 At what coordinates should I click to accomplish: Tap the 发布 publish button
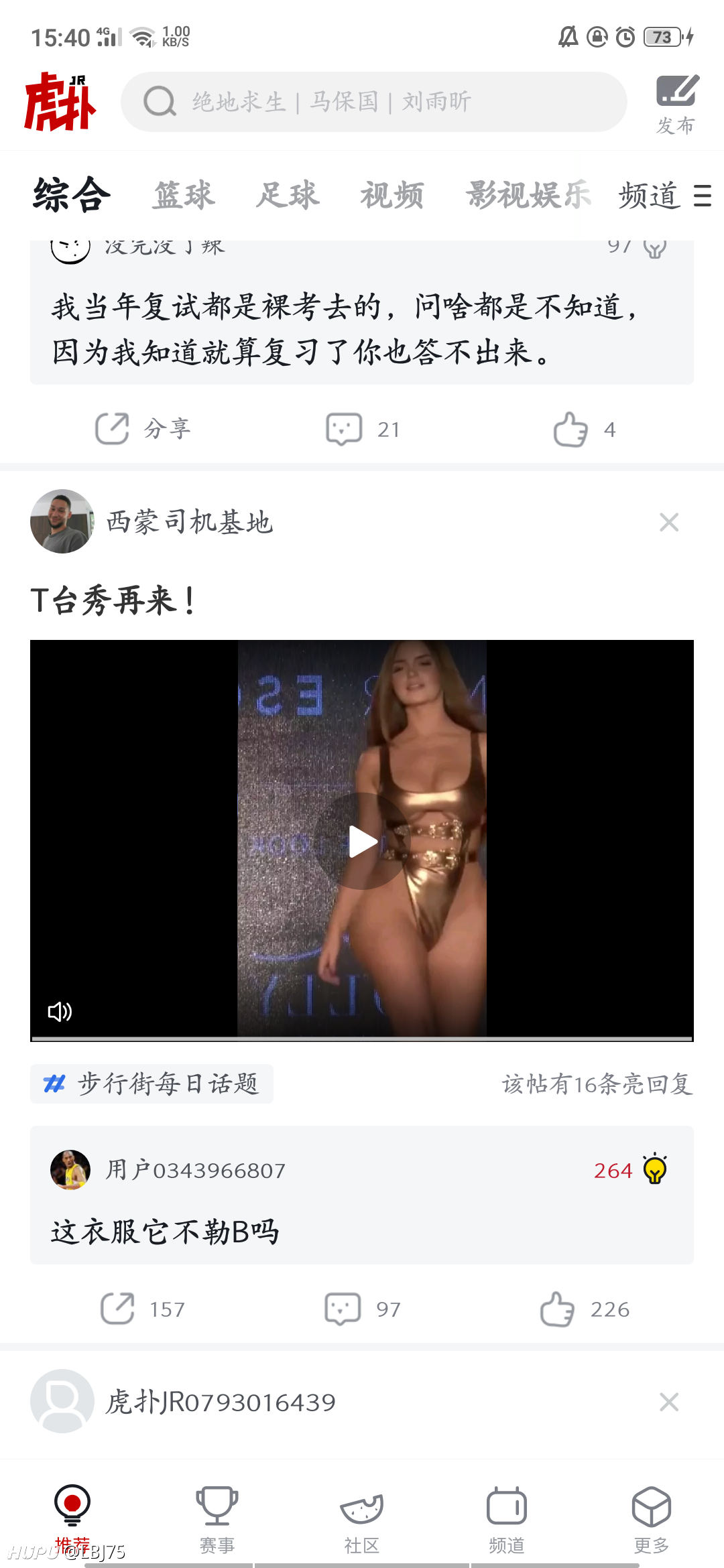[x=676, y=104]
